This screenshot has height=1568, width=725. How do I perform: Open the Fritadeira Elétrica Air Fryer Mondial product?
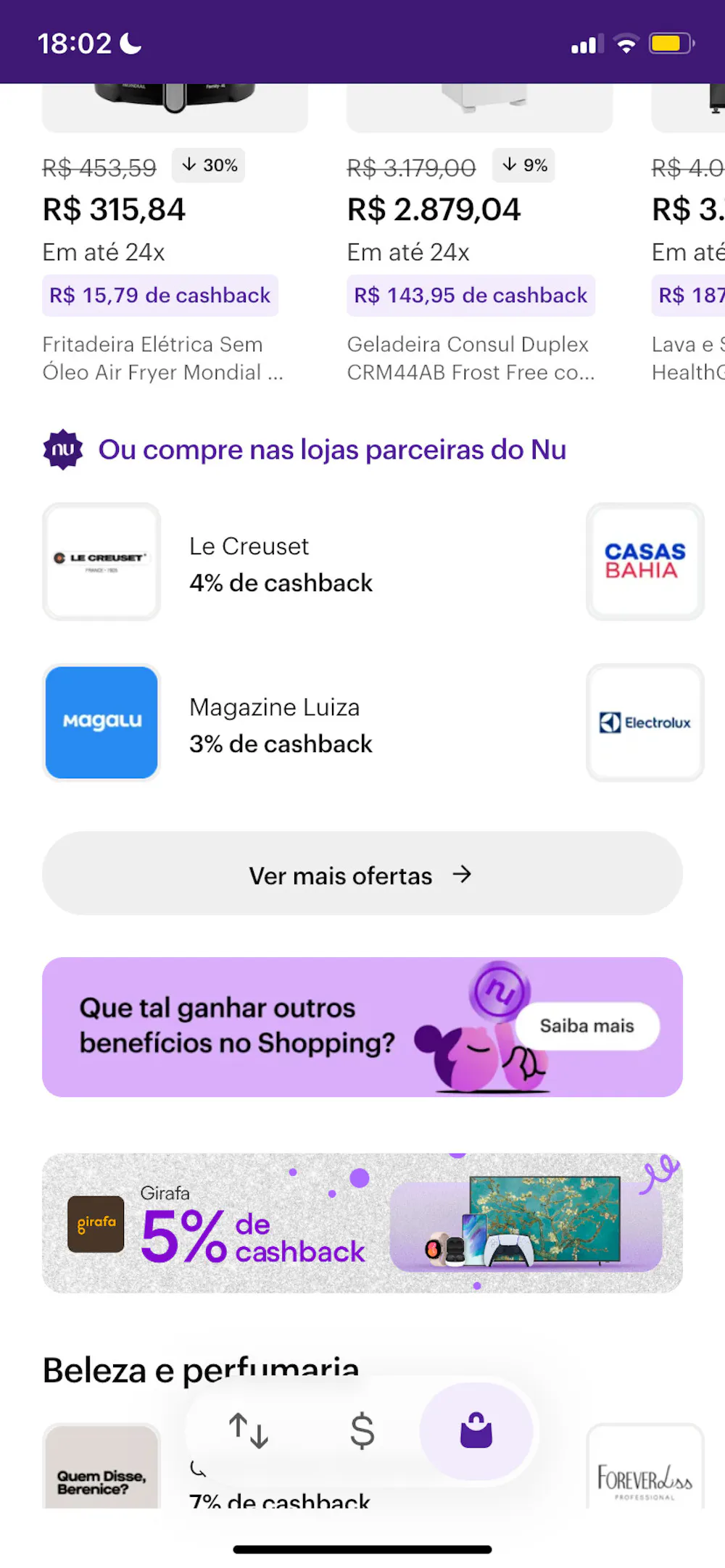pos(163,358)
